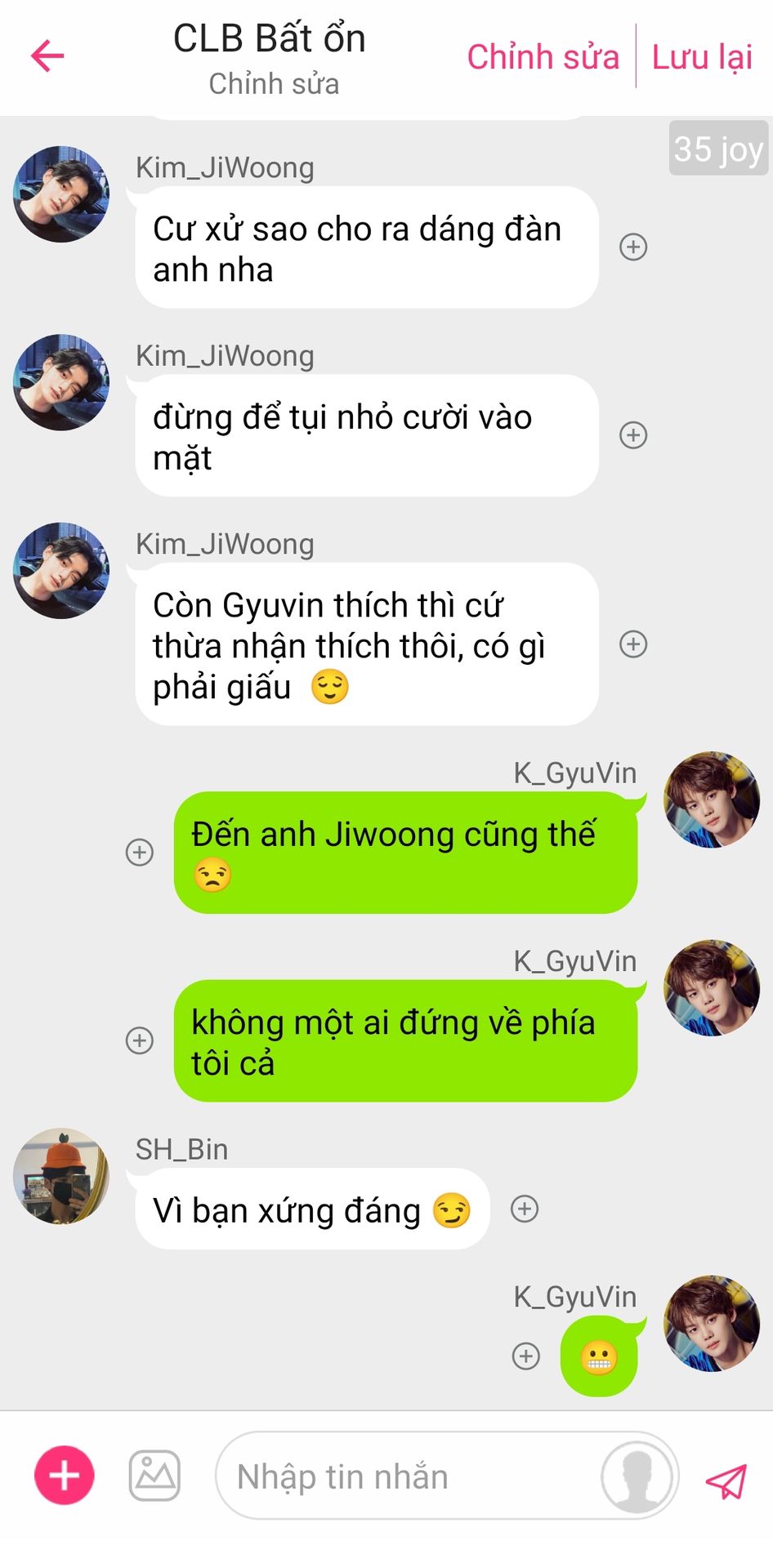
Task: Tap plus icon beside 'Đến anh Jiwoong' message
Action: click(x=140, y=853)
